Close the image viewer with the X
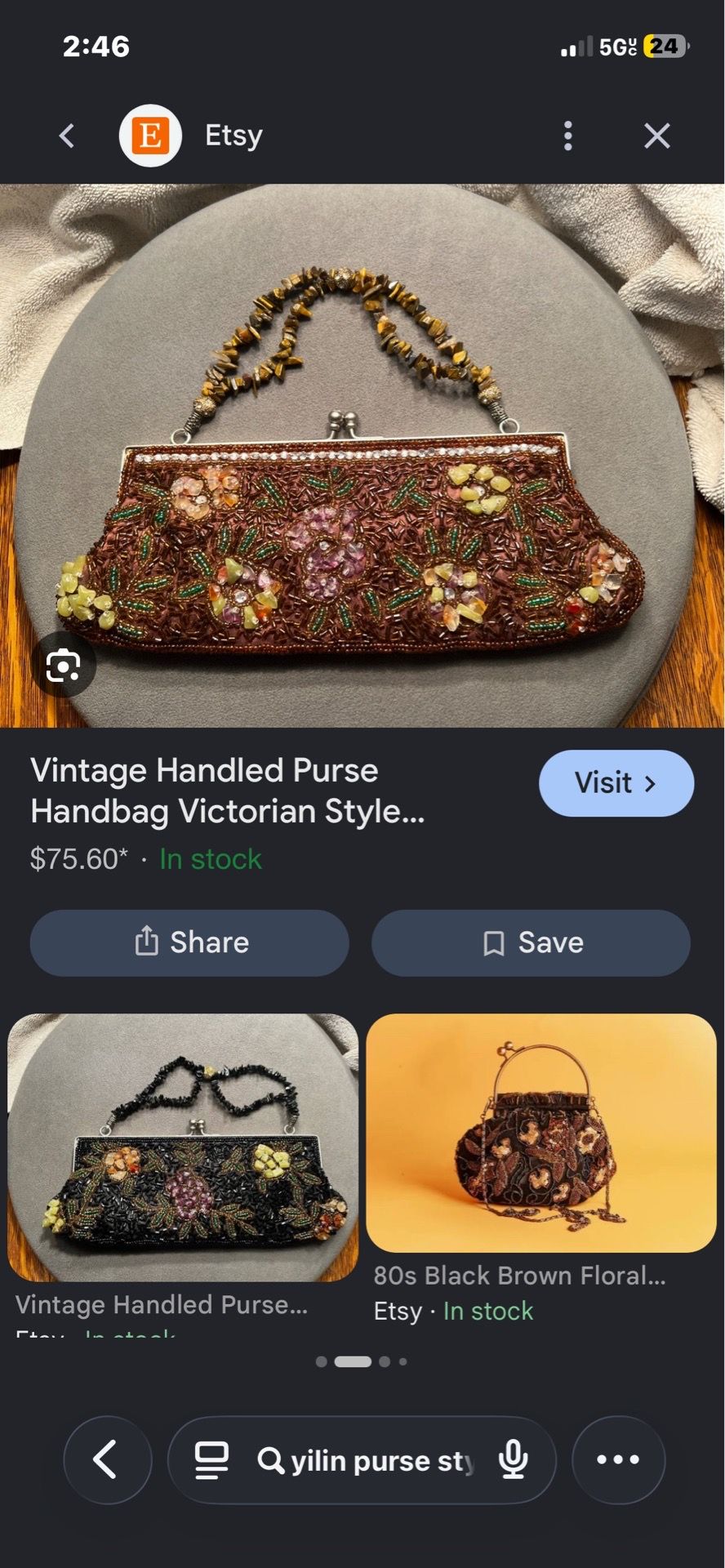Viewport: 725px width, 1568px height. pos(657,136)
